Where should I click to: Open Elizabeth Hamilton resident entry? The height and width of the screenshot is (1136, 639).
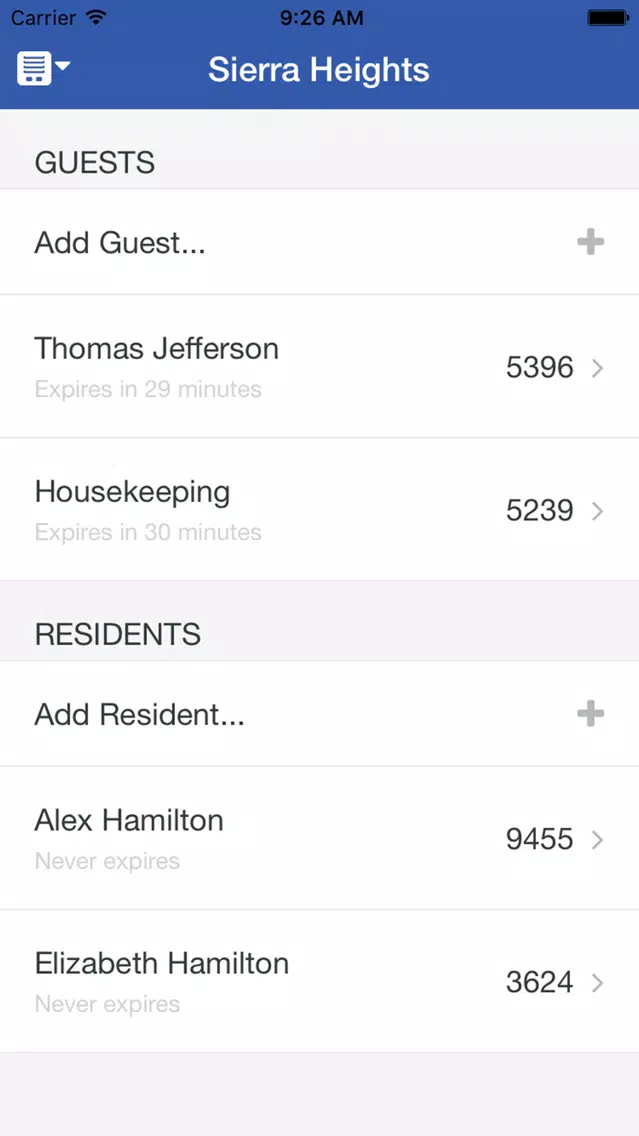[320, 982]
